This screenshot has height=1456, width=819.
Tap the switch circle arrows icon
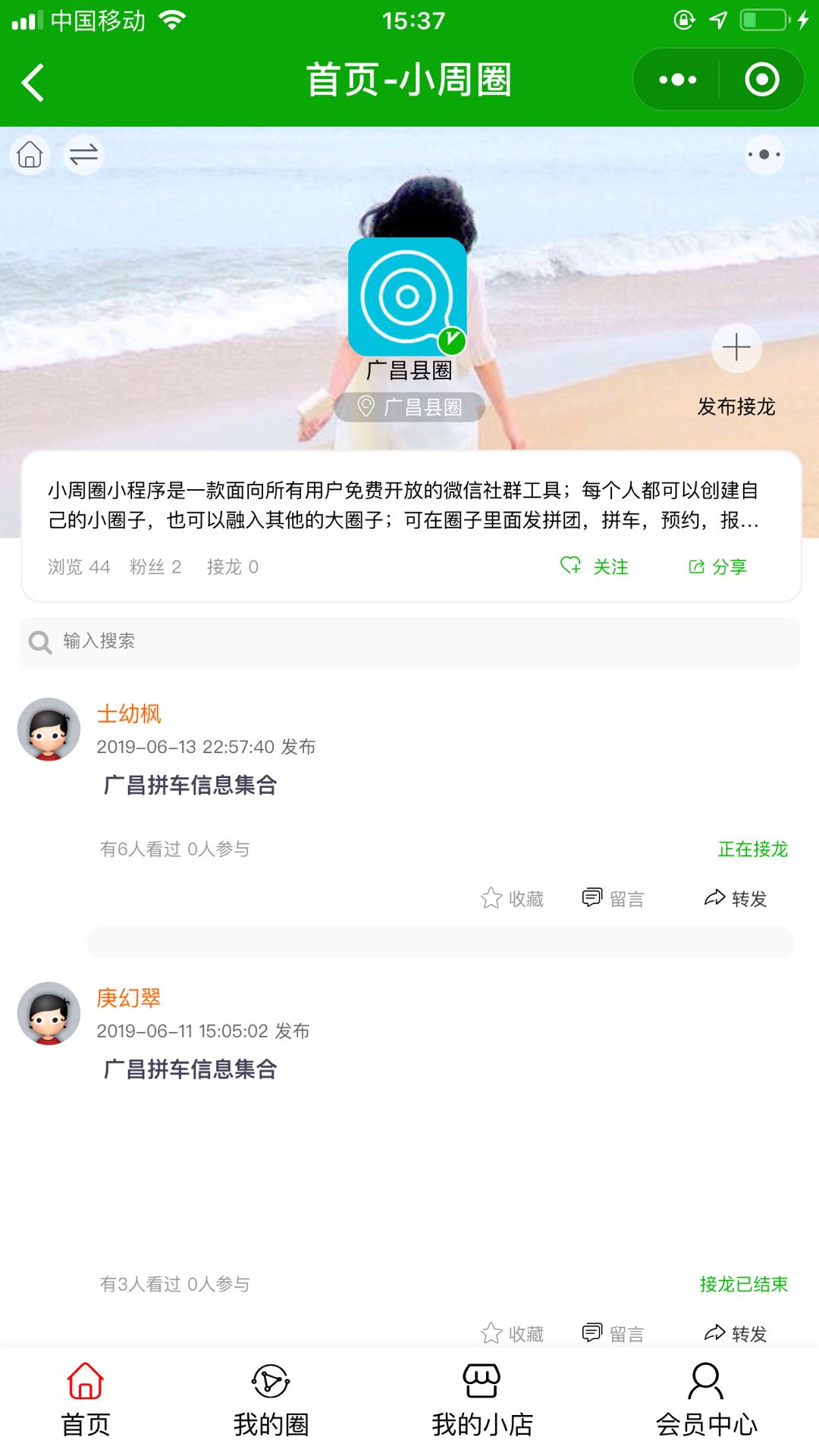point(83,155)
